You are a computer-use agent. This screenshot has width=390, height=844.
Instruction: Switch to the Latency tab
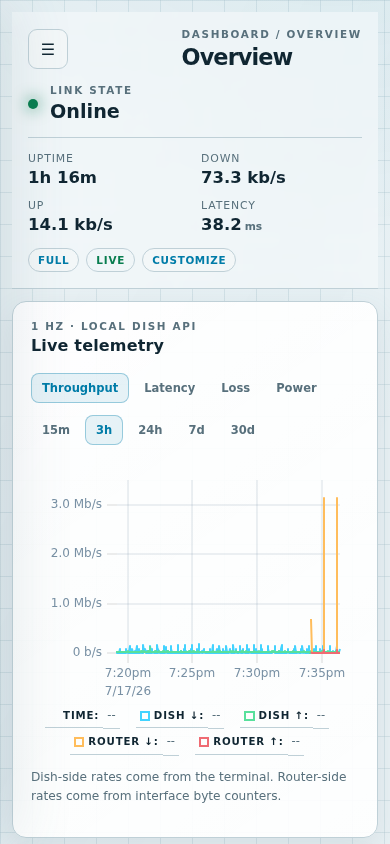[169, 388]
